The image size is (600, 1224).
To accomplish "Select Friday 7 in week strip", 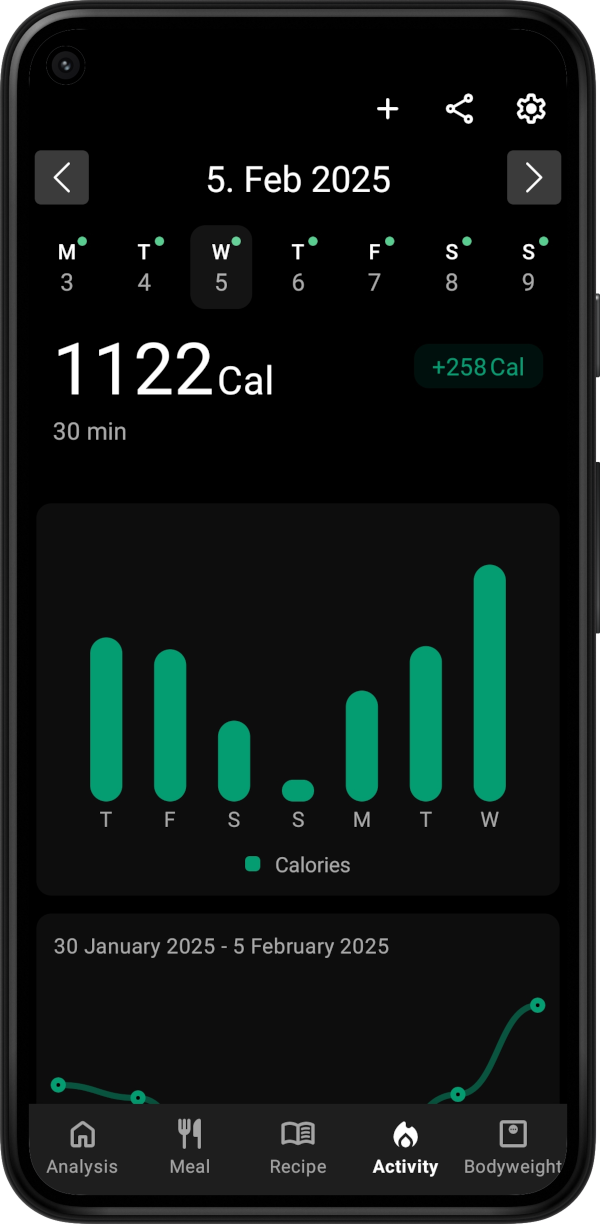I will (x=375, y=267).
